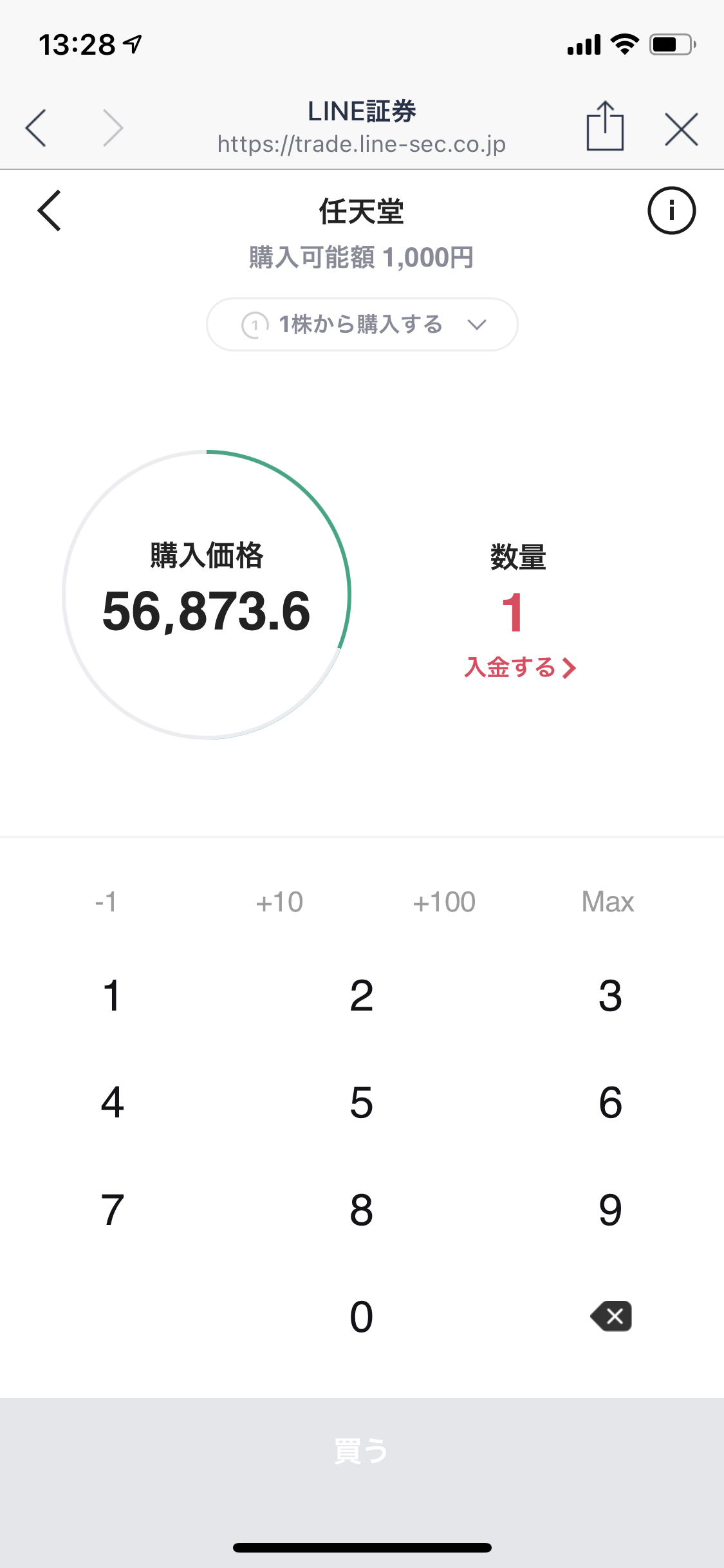Screen dimensions: 724x1568
Task: Tap the 買う buy button
Action: click(x=362, y=1451)
